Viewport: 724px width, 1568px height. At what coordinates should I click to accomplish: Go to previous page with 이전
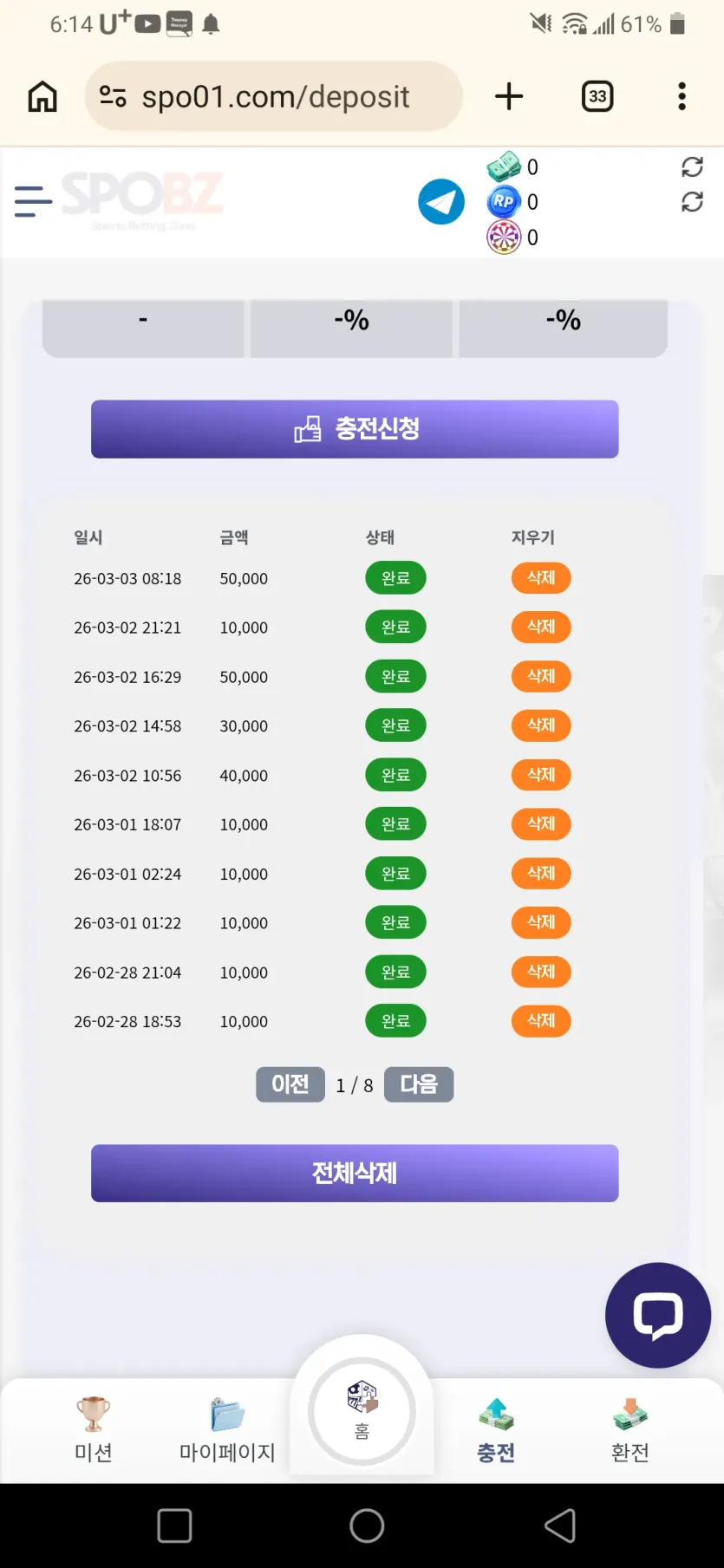click(x=290, y=1084)
